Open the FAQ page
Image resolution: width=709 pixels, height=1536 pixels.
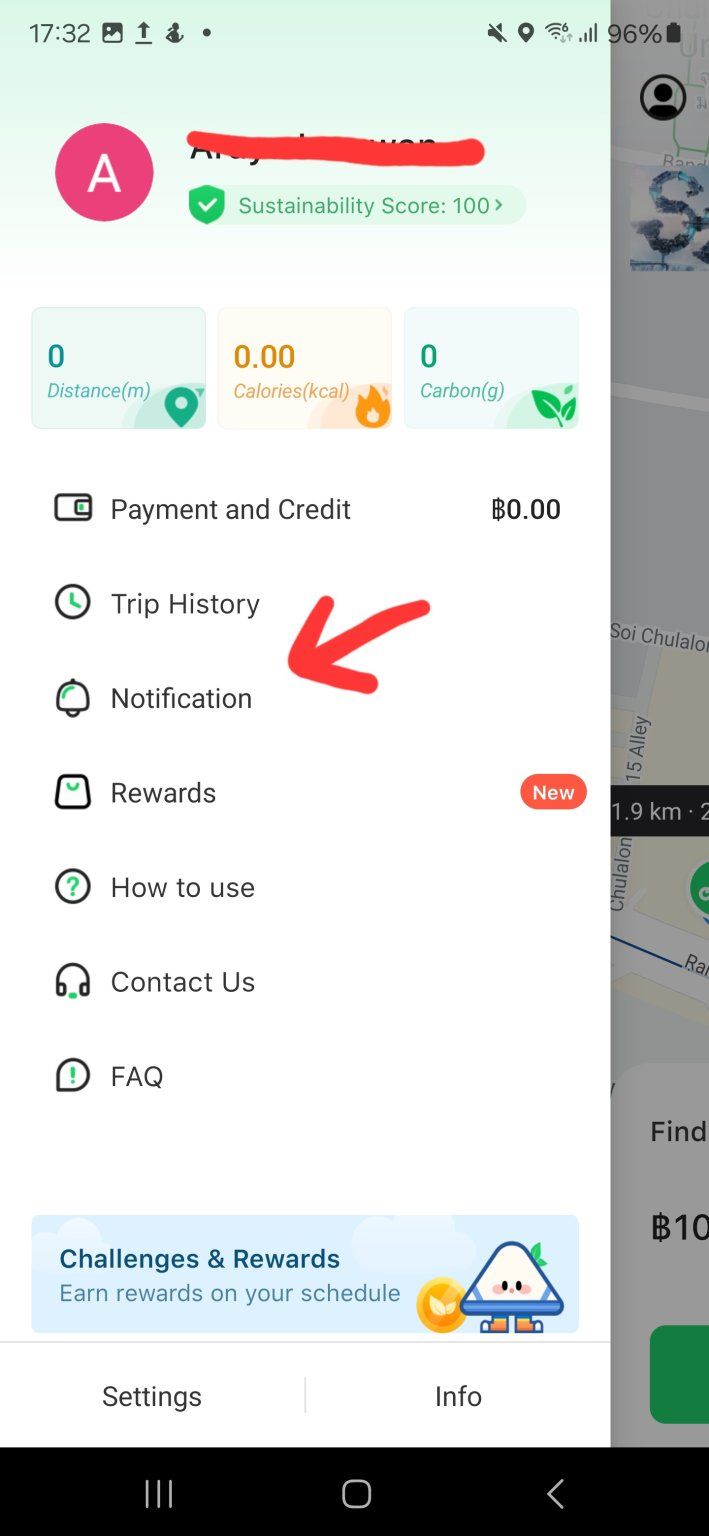(x=137, y=1076)
